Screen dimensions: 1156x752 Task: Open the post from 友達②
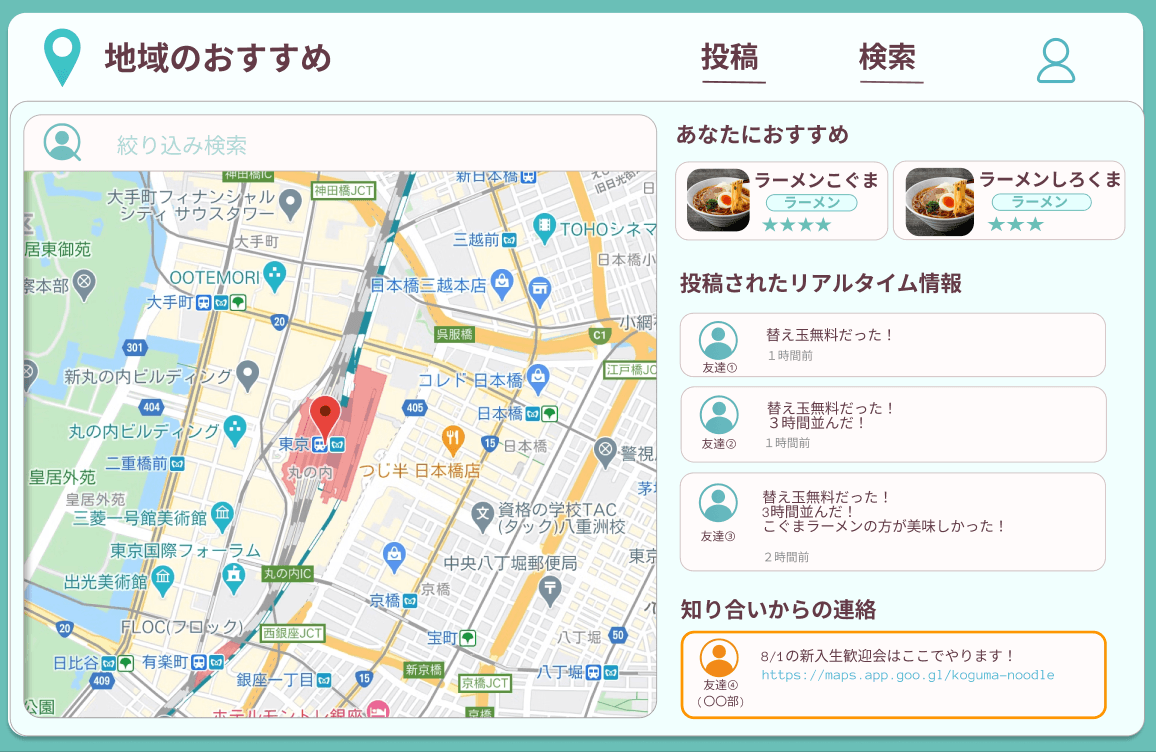892,424
